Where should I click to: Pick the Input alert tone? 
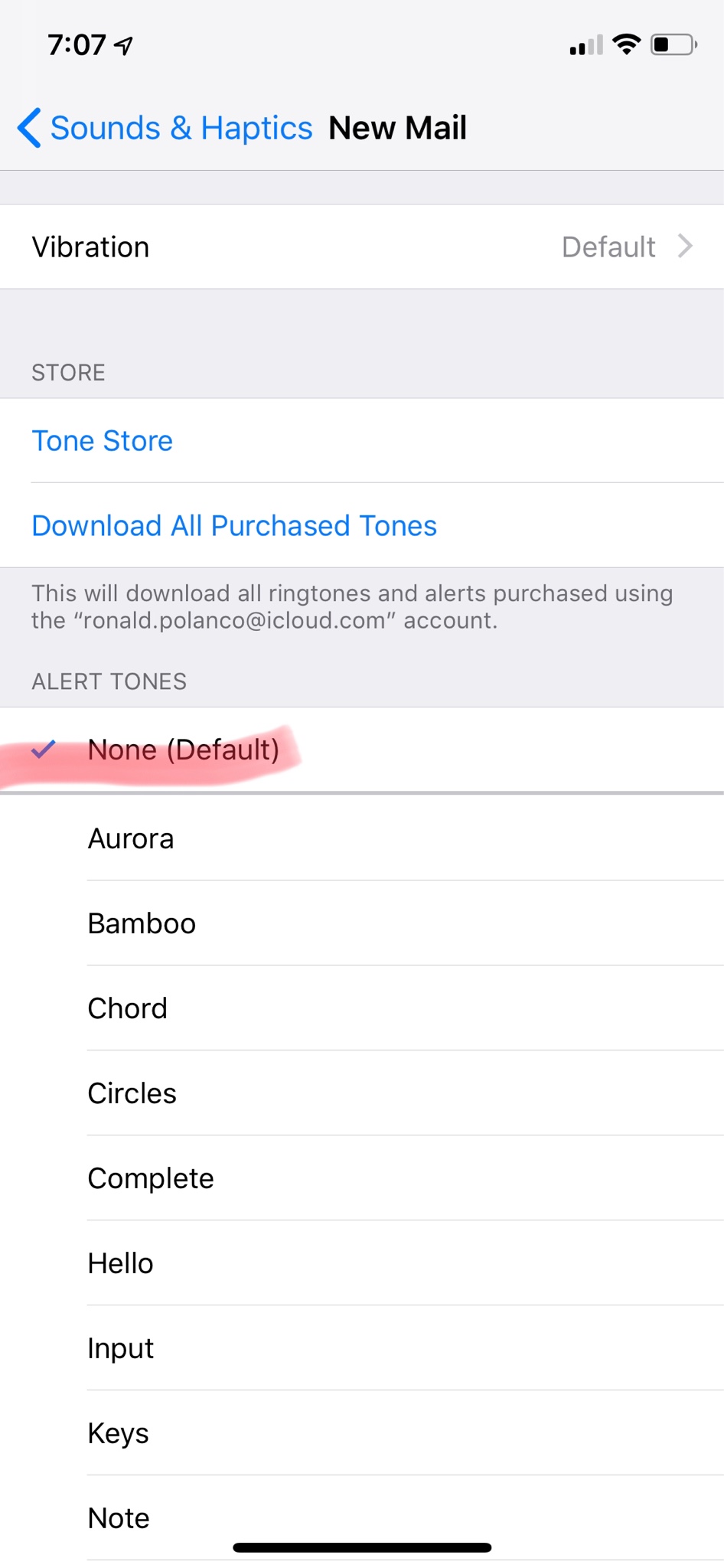coord(362,1348)
